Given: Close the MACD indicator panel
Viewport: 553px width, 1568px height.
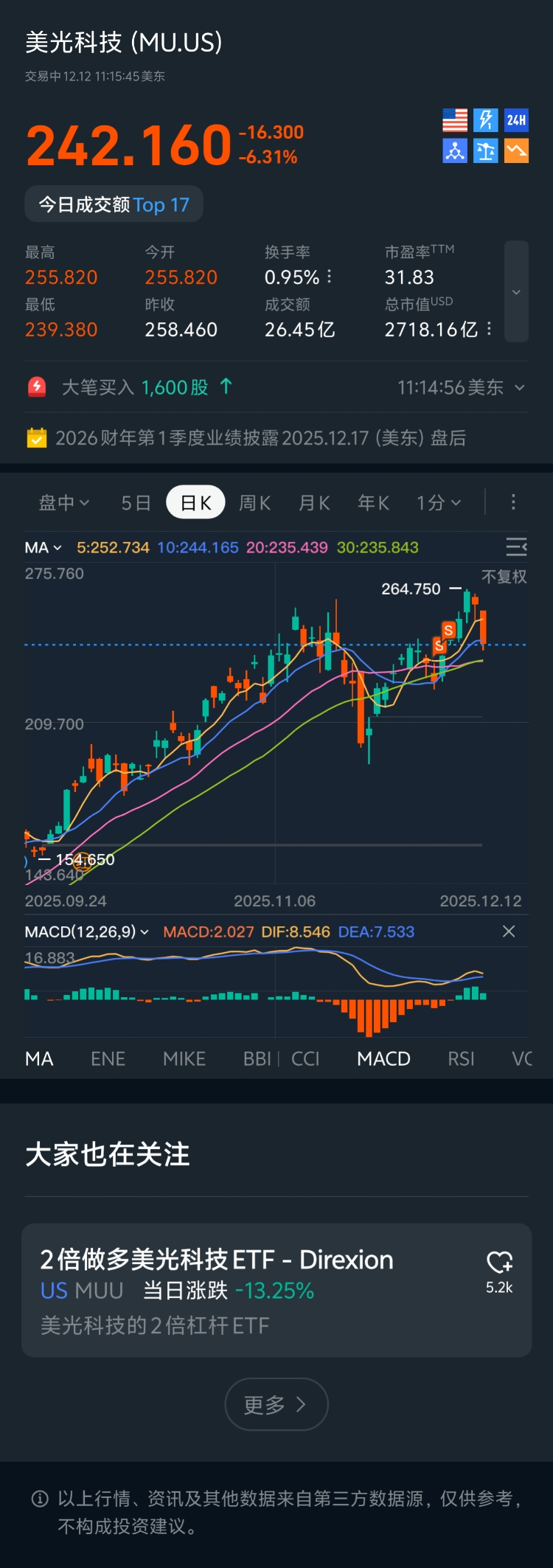Looking at the screenshot, I should pyautogui.click(x=509, y=932).
